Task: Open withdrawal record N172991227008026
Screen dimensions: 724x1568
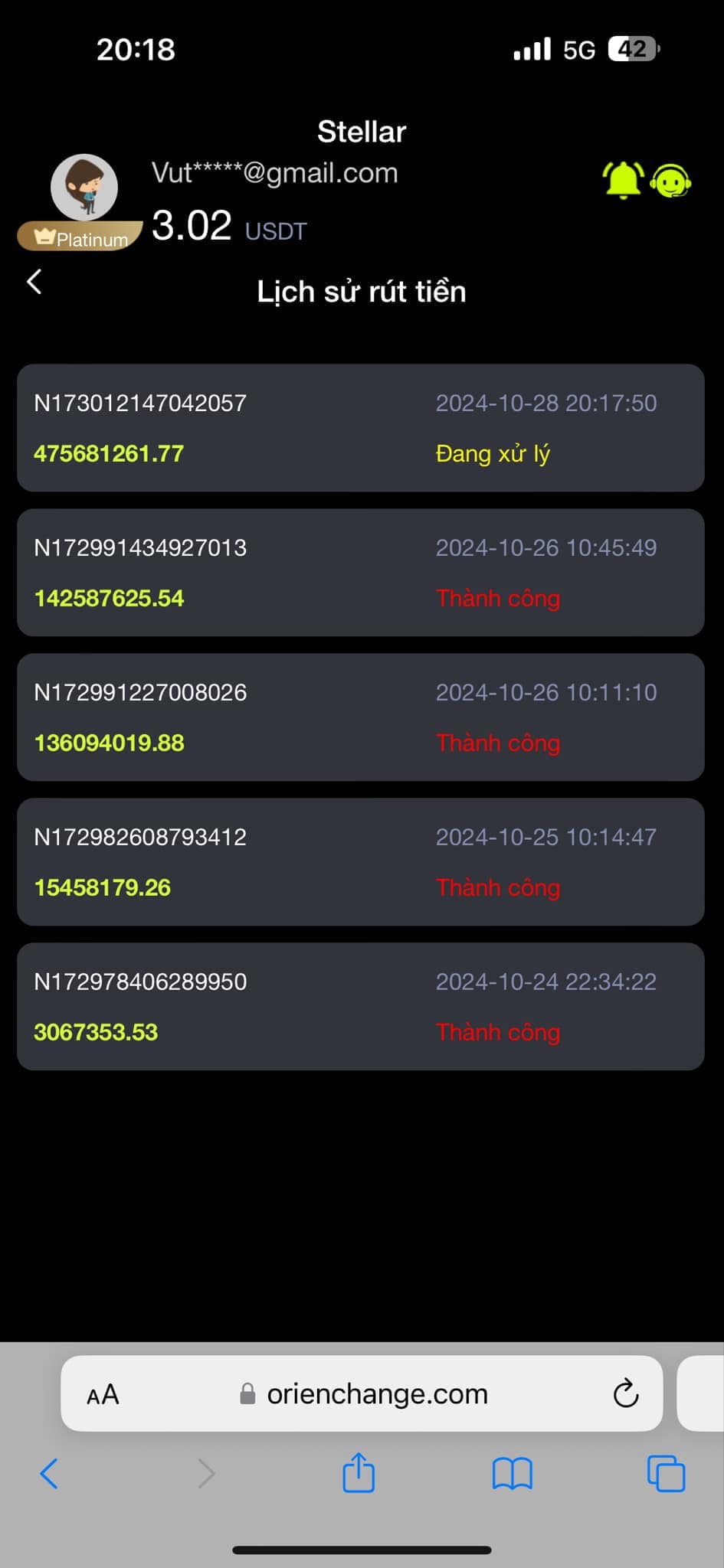Action: (x=360, y=717)
